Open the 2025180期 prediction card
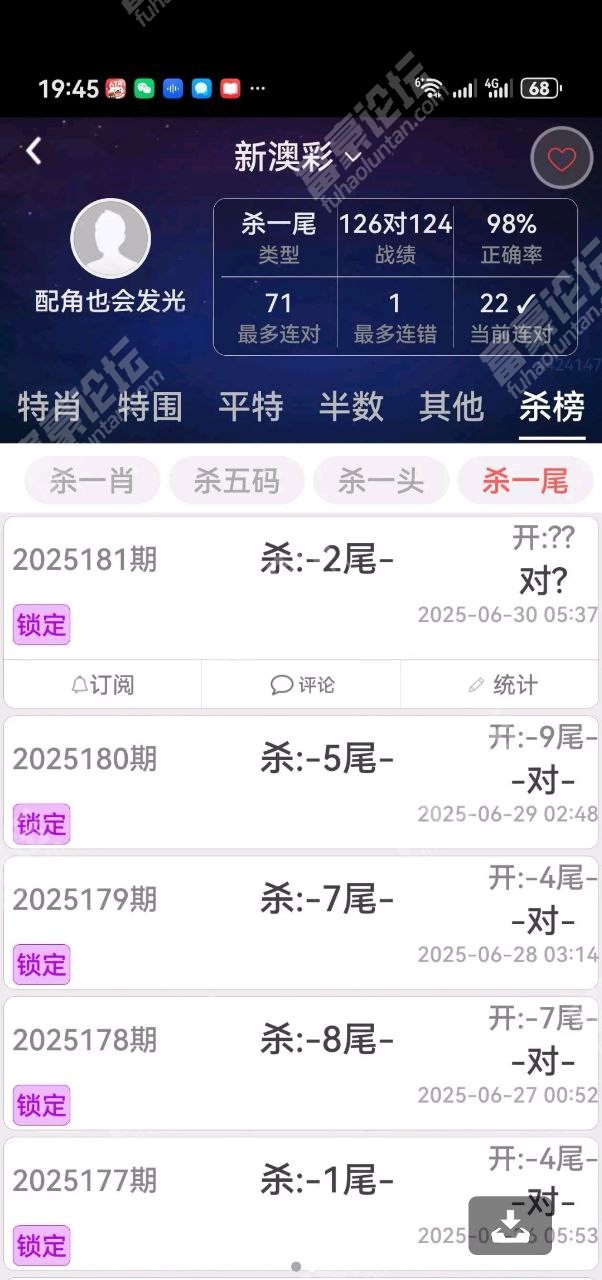 pyautogui.click(x=300, y=782)
